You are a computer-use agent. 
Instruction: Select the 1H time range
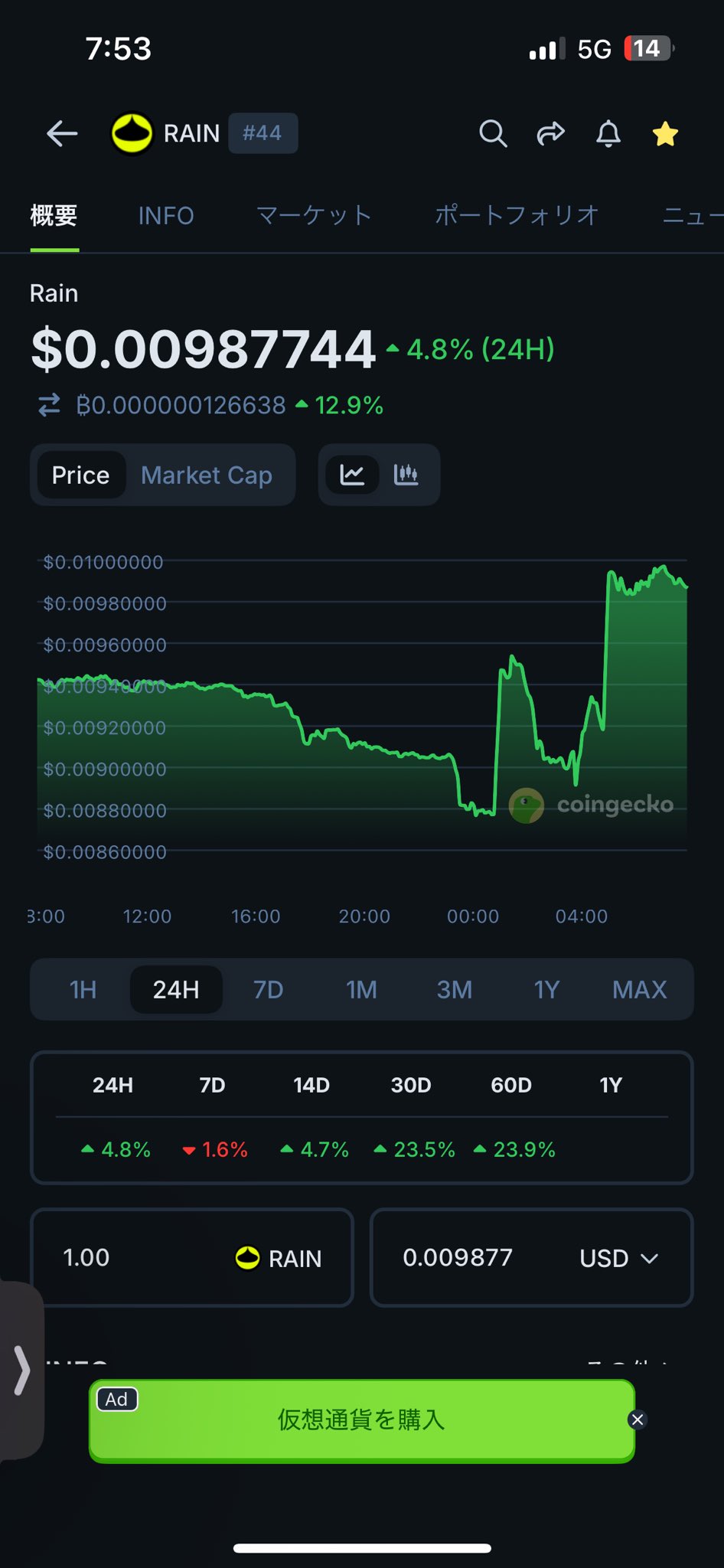(83, 990)
